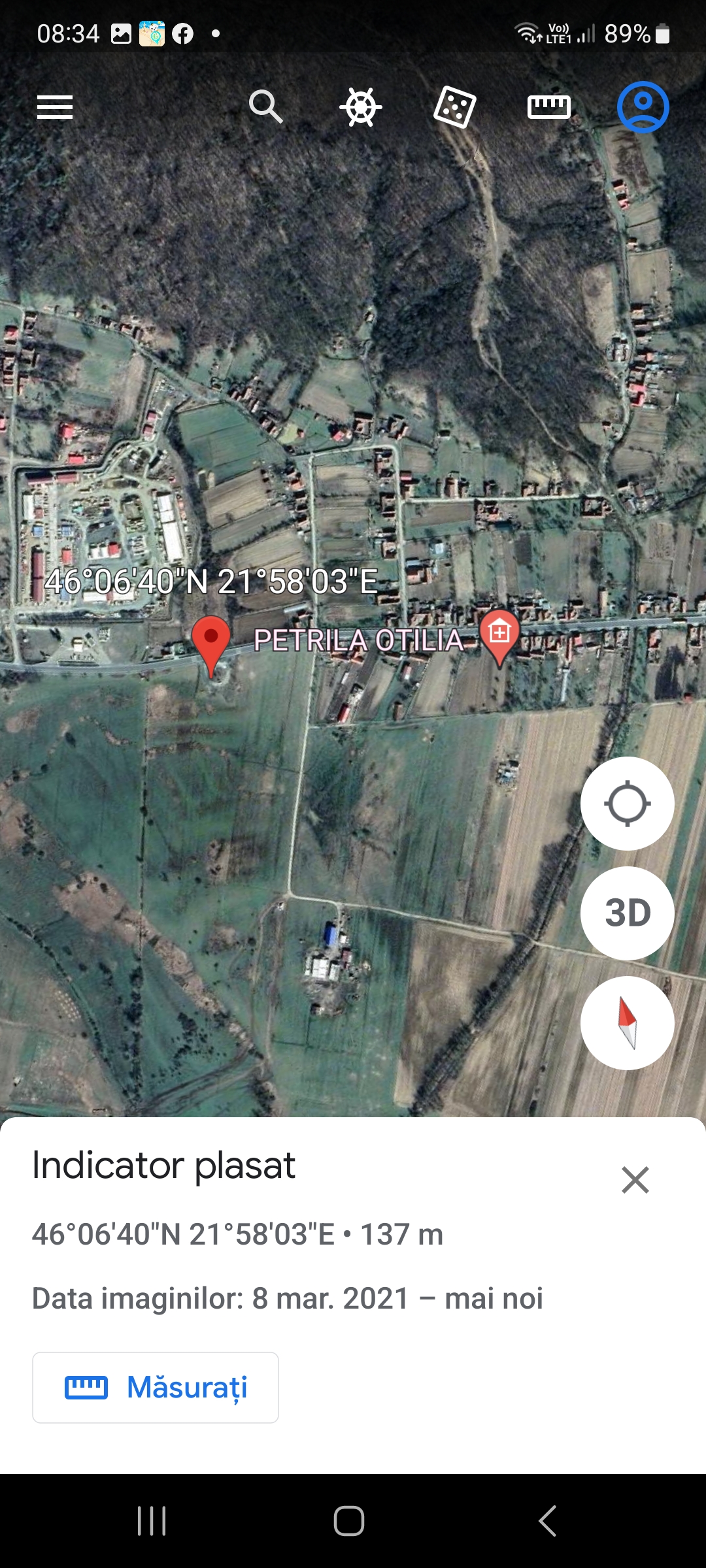Select the PETRILA OTILIA place marker
The width and height of the screenshot is (706, 1568).
tap(499, 634)
